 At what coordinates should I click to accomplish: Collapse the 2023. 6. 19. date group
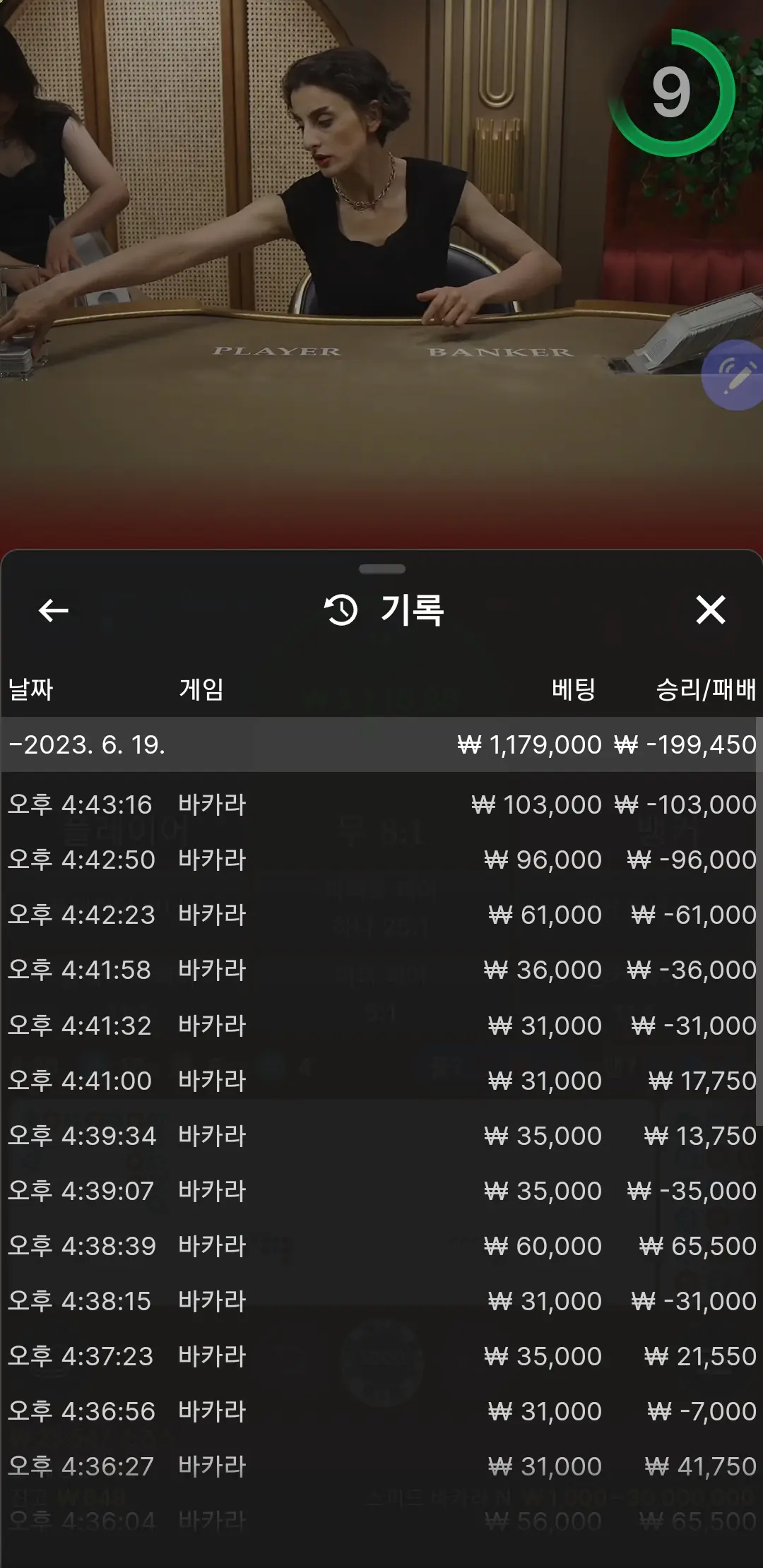(x=381, y=744)
